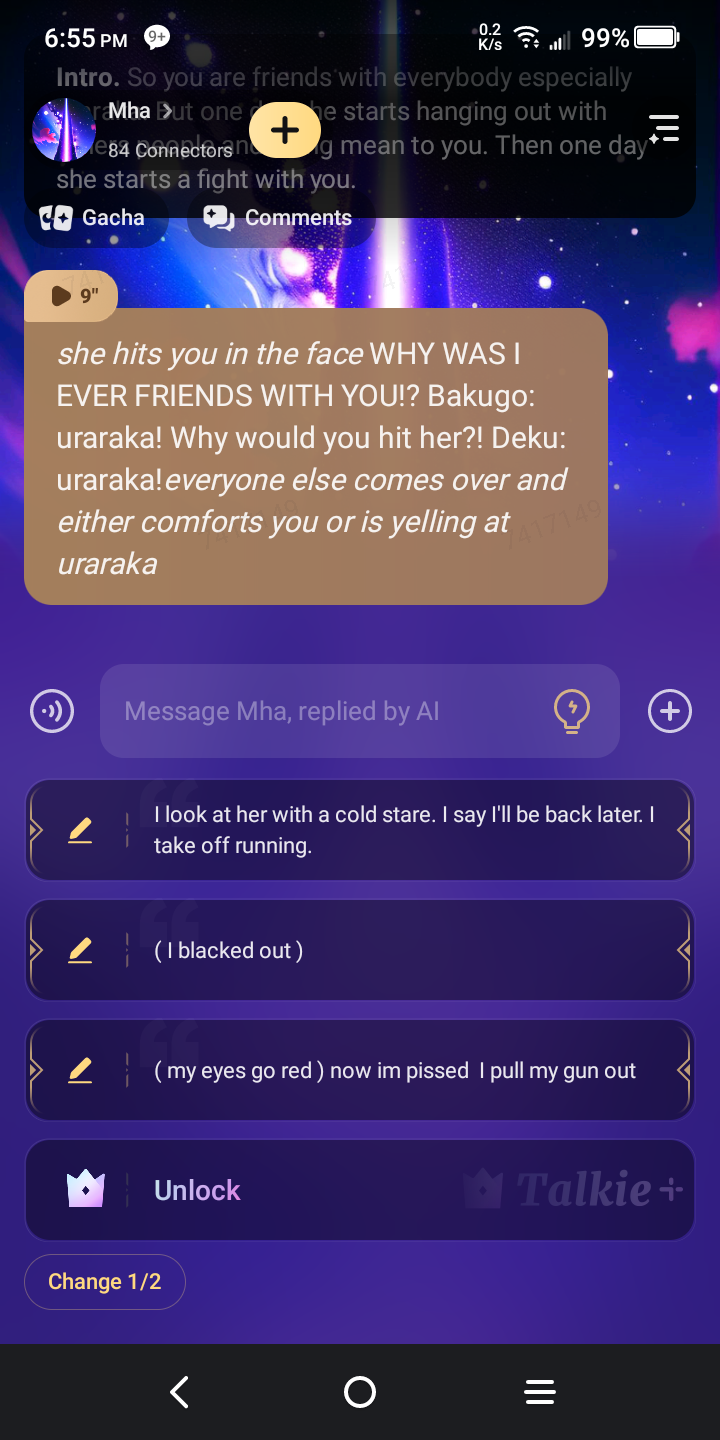The image size is (720, 1440).
Task: Change suggestions 1/2
Action: pyautogui.click(x=105, y=1282)
